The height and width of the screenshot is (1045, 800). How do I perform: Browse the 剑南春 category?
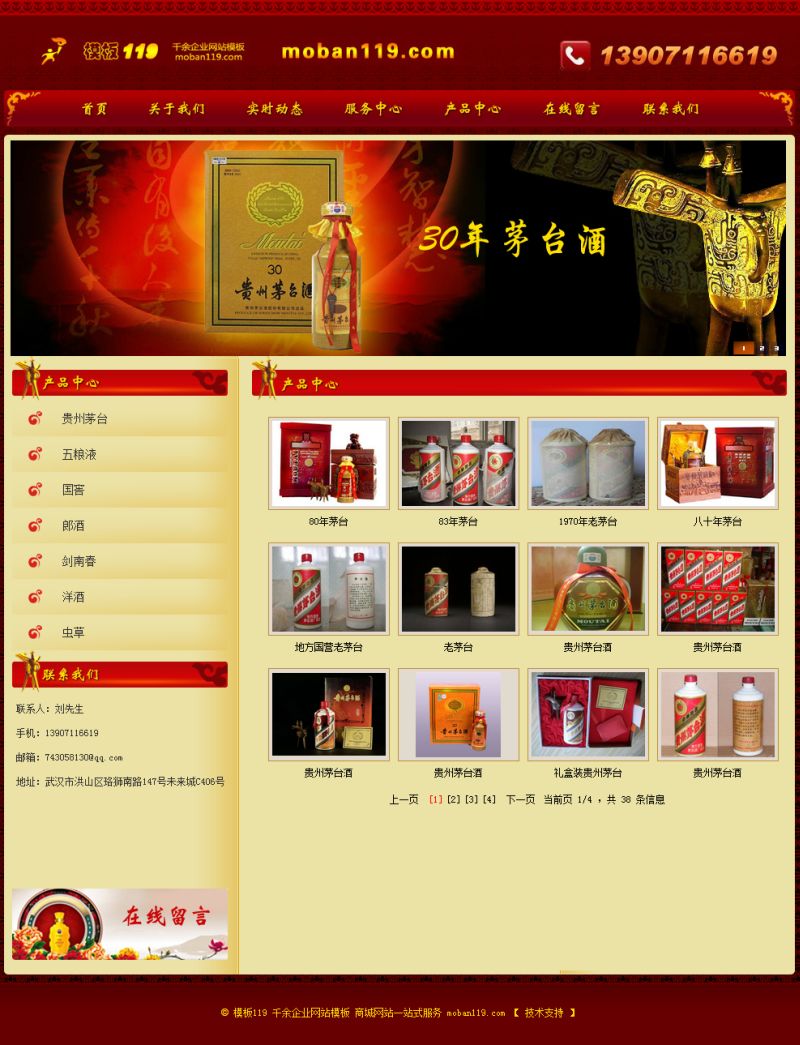(79, 561)
